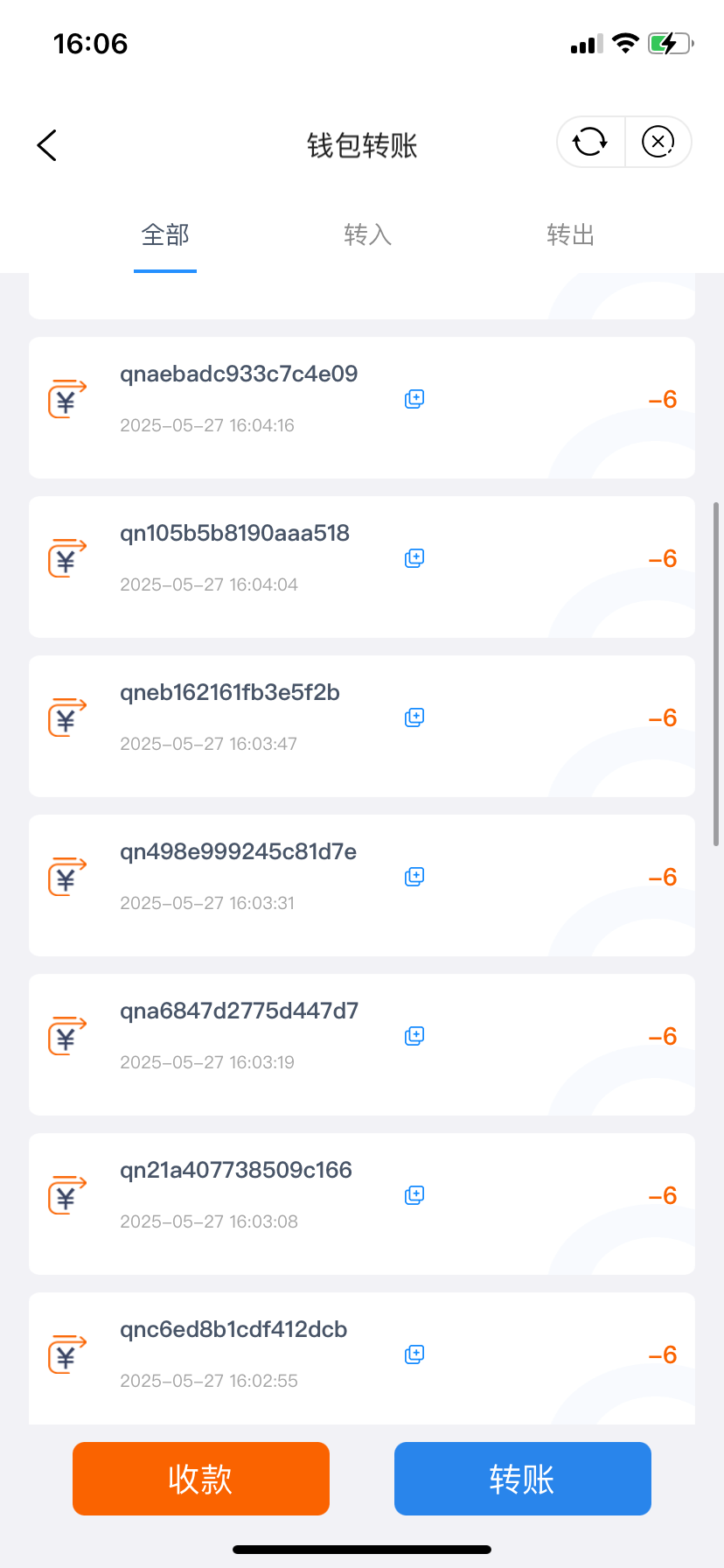Switch to the 转入 tab
The width and height of the screenshot is (724, 1568).
(367, 234)
